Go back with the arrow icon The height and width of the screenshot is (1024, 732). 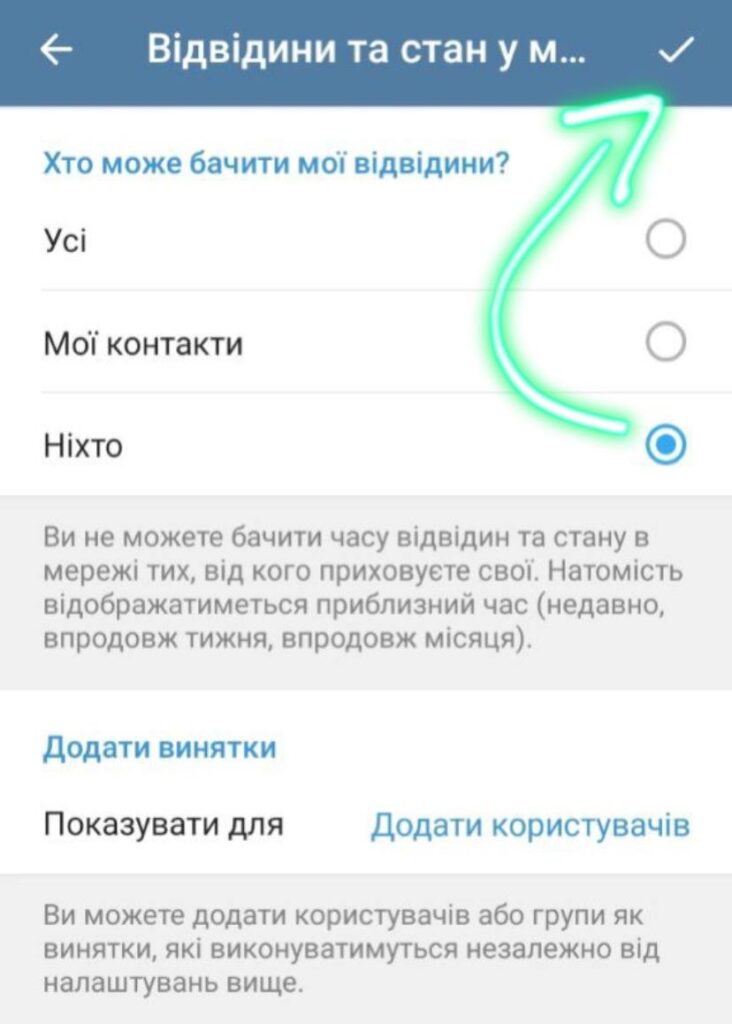point(56,51)
